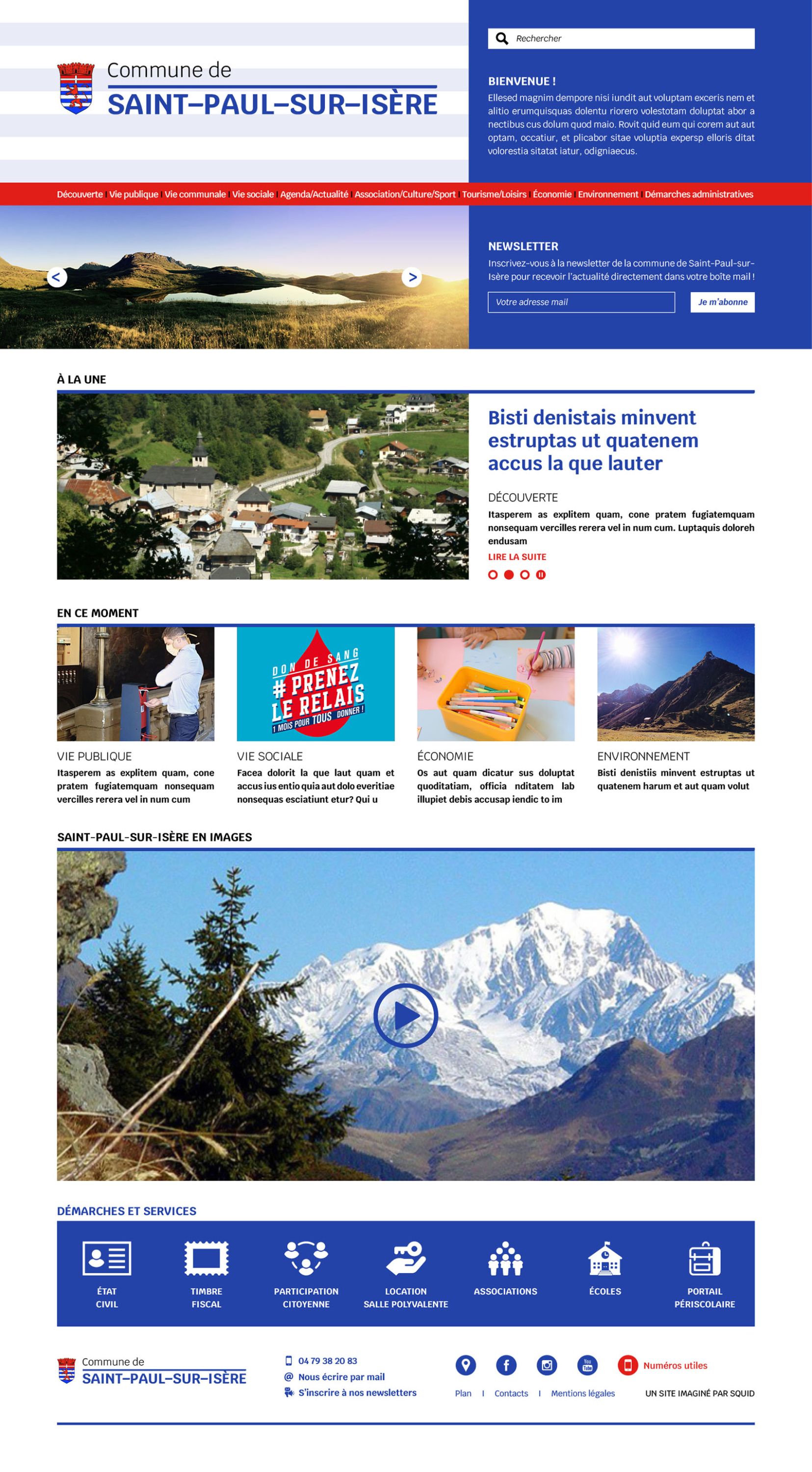
Task: Open the YouTube icon in the footer
Action: pos(587,1365)
